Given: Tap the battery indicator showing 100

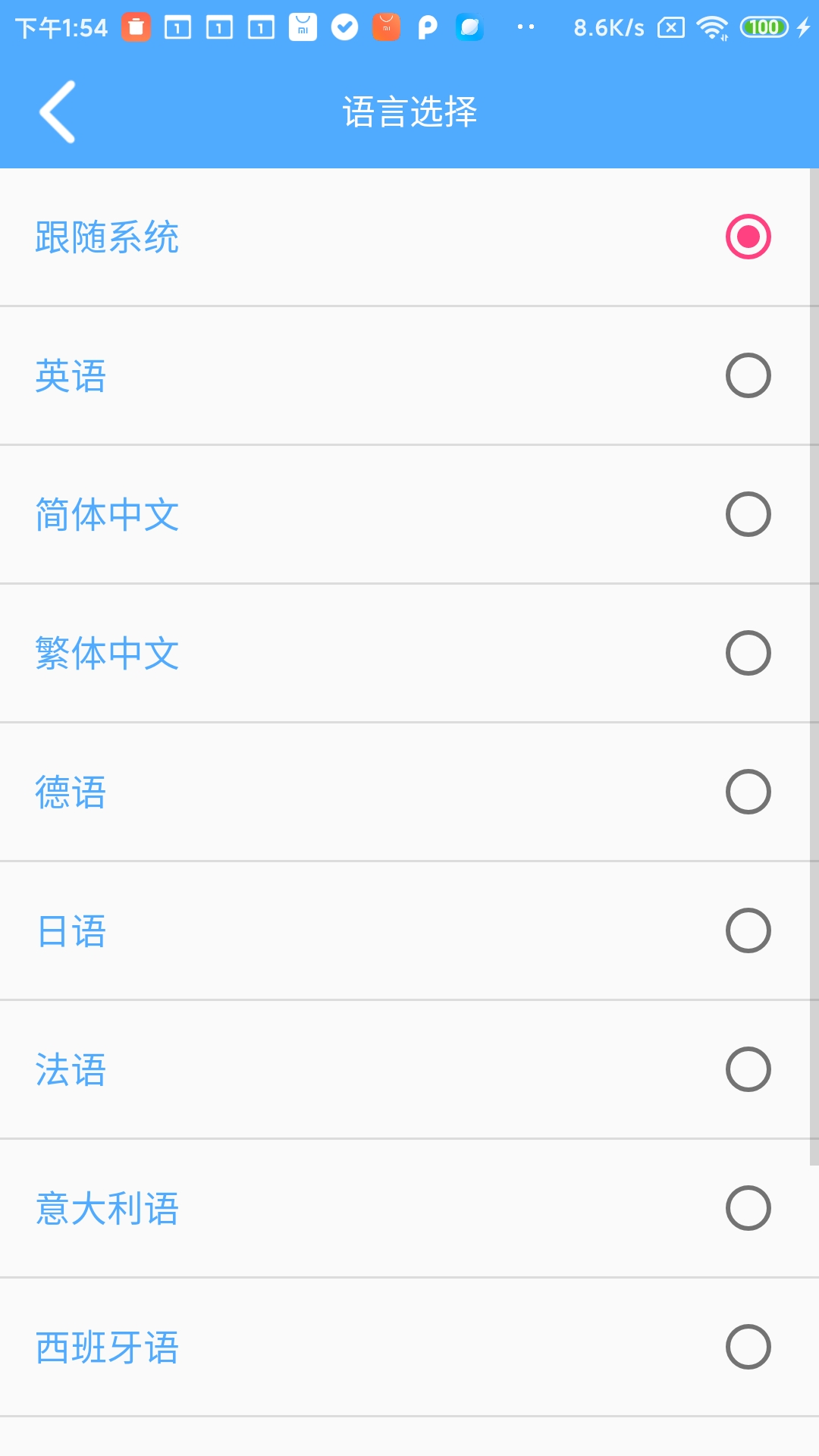Looking at the screenshot, I should click(x=764, y=27).
